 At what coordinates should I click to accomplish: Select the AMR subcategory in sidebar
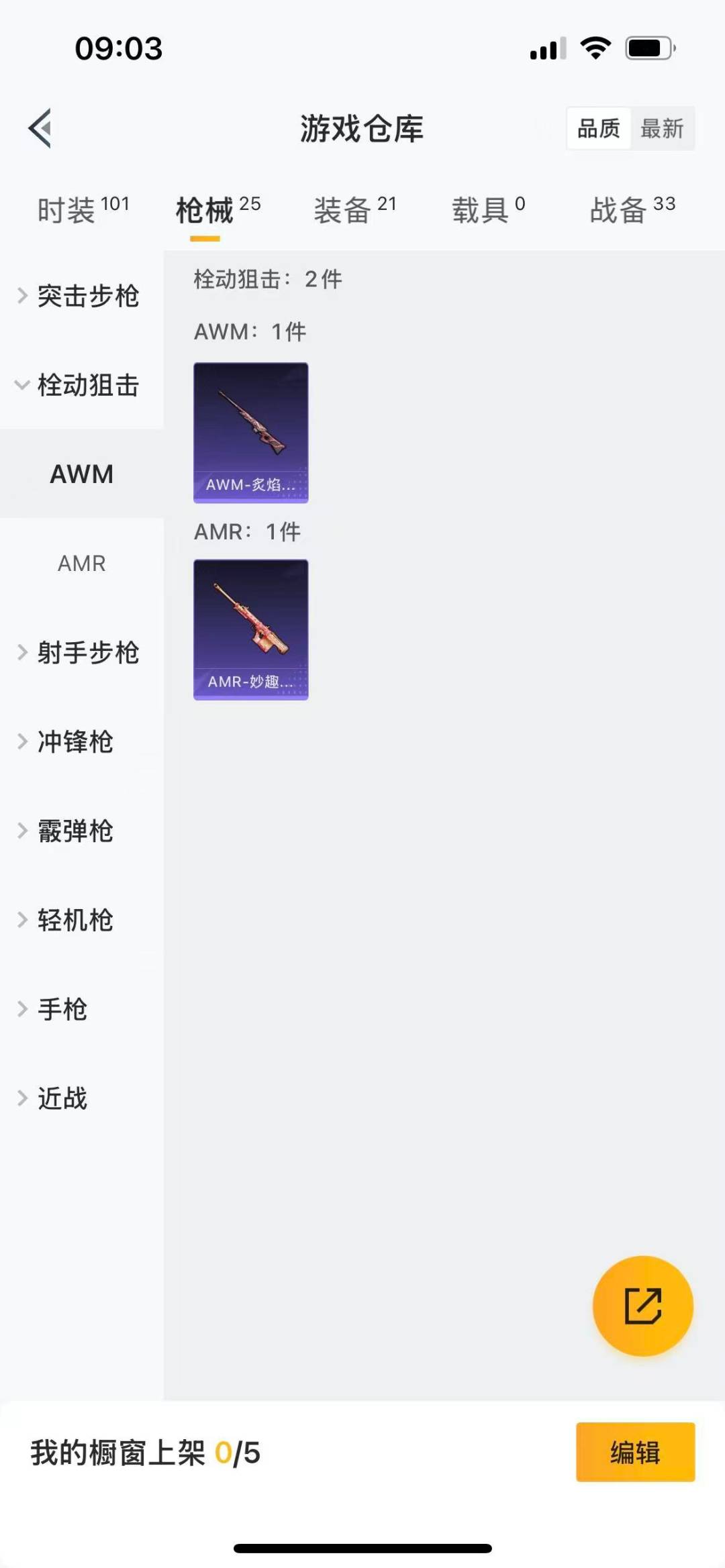point(82,564)
